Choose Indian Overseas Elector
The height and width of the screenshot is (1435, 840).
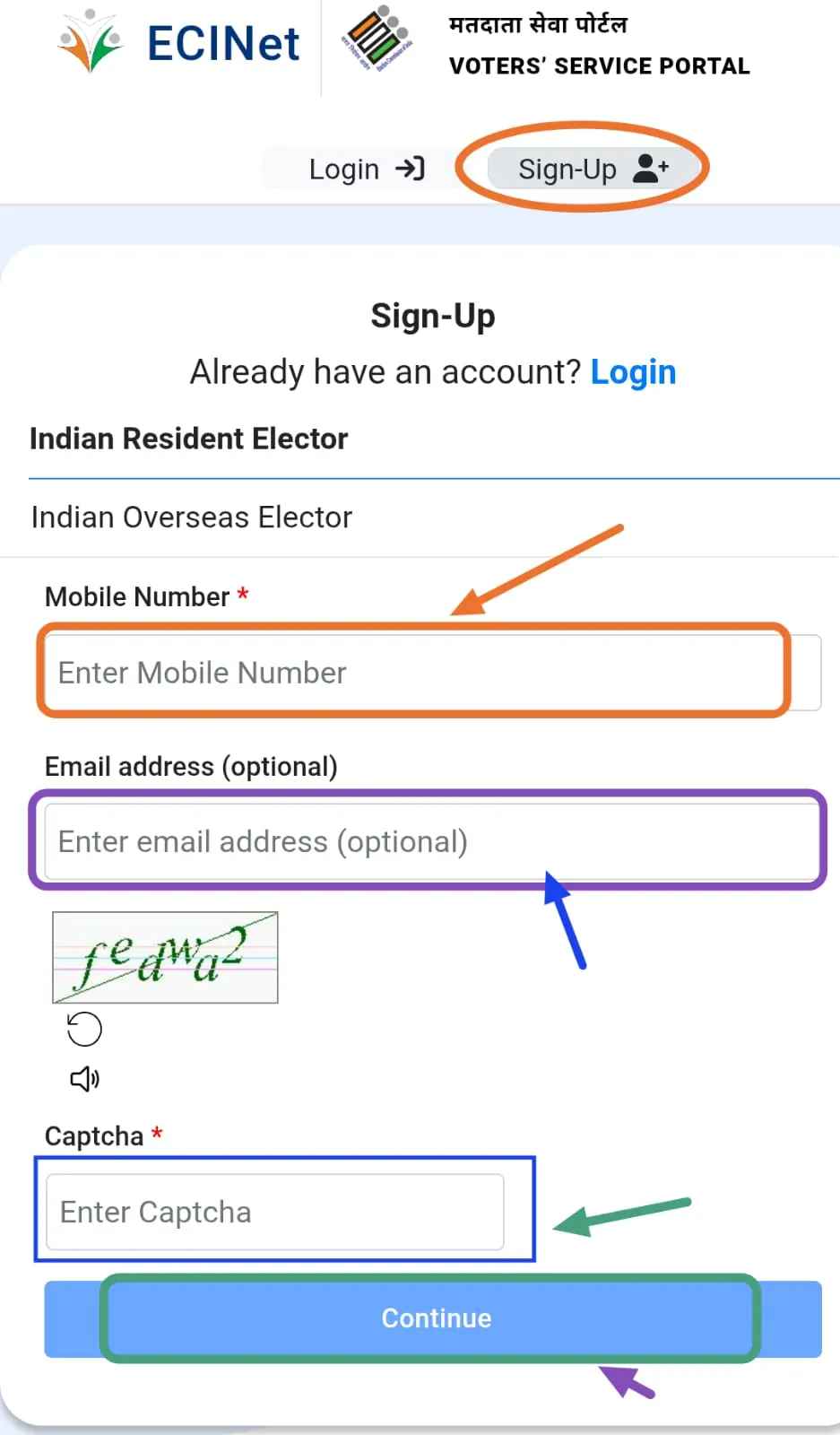(192, 517)
